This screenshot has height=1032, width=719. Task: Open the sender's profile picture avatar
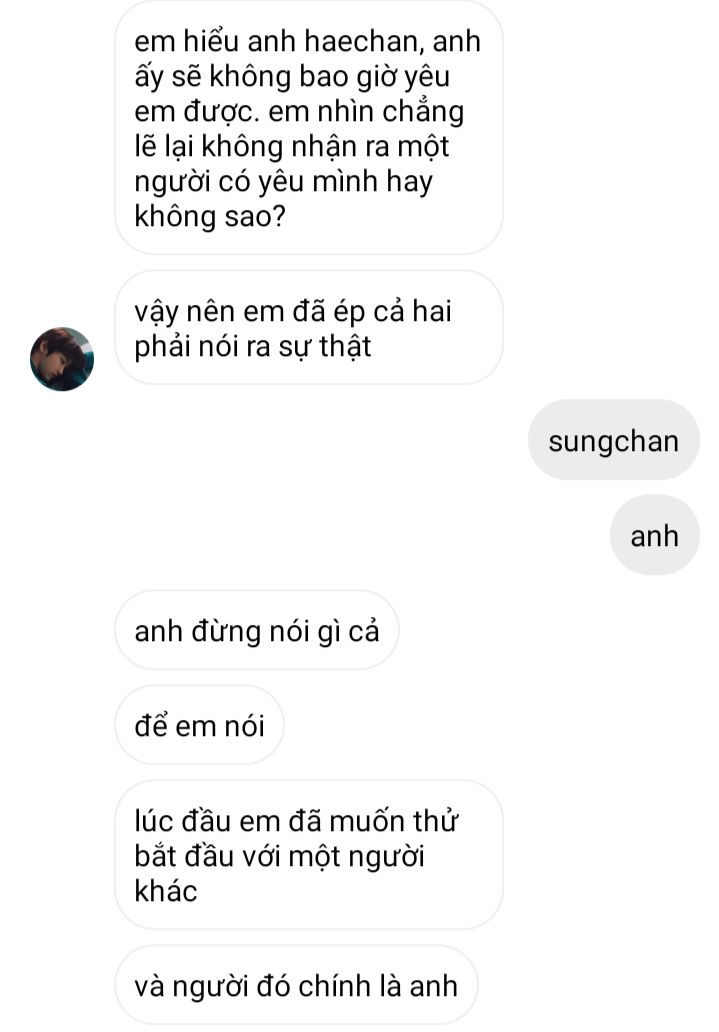click(62, 359)
